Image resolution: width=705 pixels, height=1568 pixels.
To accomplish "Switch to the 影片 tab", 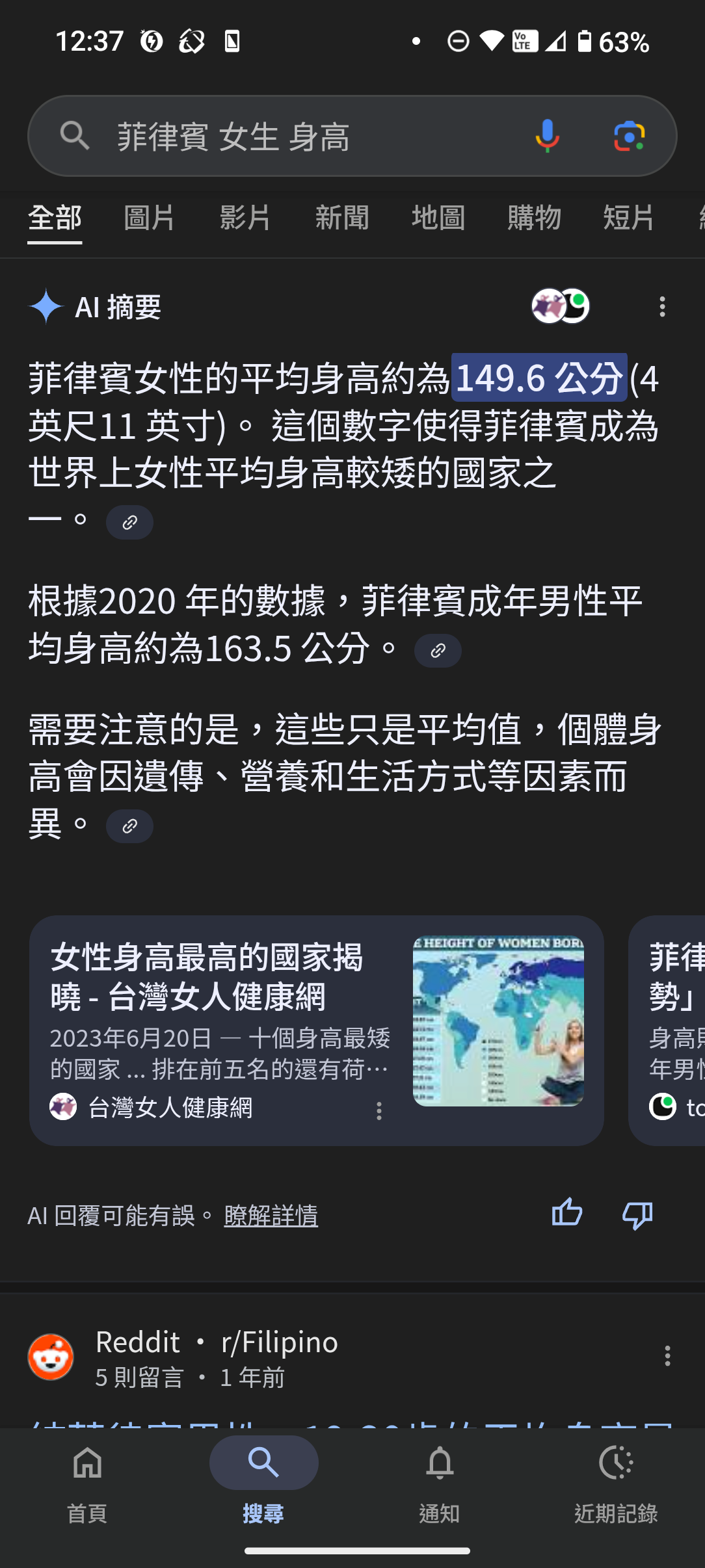I will pos(245,218).
